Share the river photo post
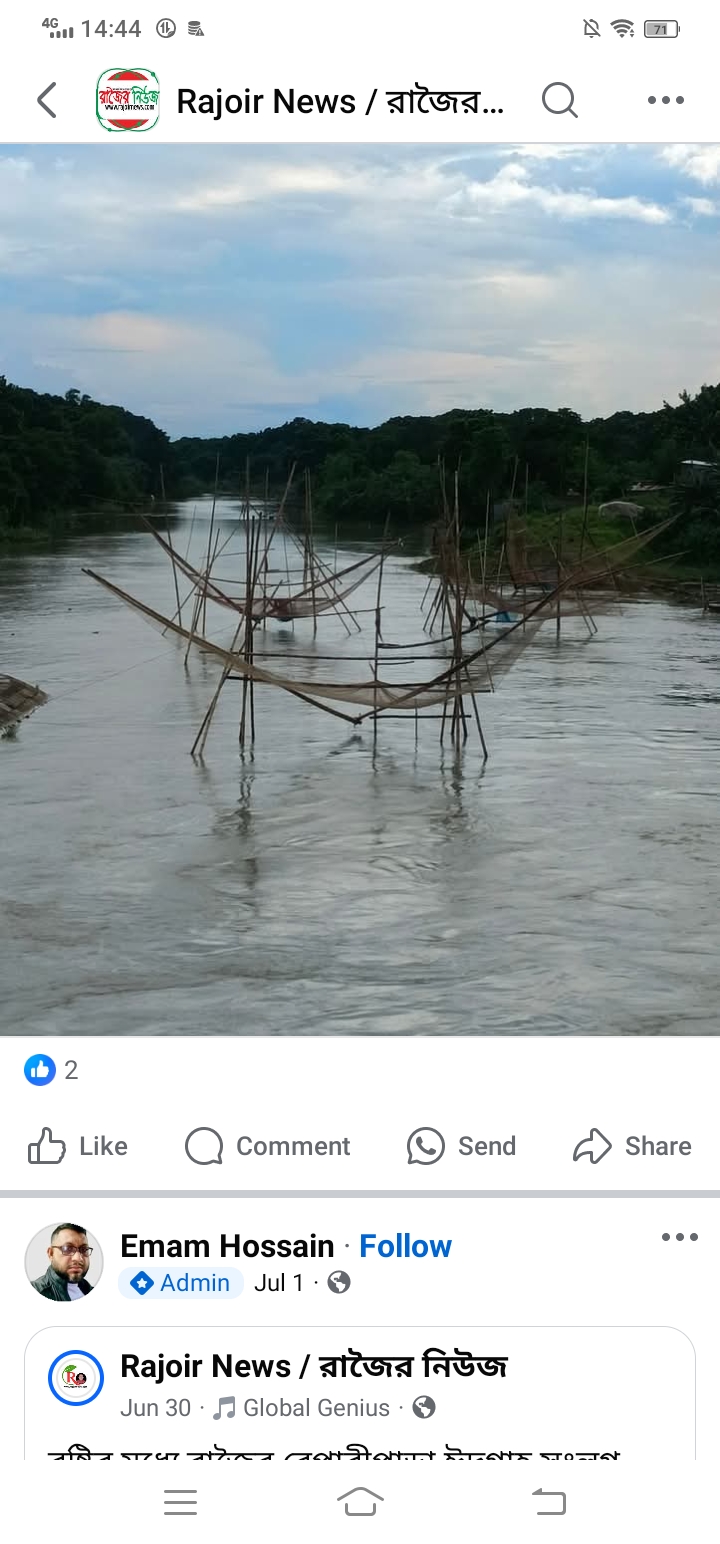This screenshot has height=1544, width=720. (x=632, y=1146)
